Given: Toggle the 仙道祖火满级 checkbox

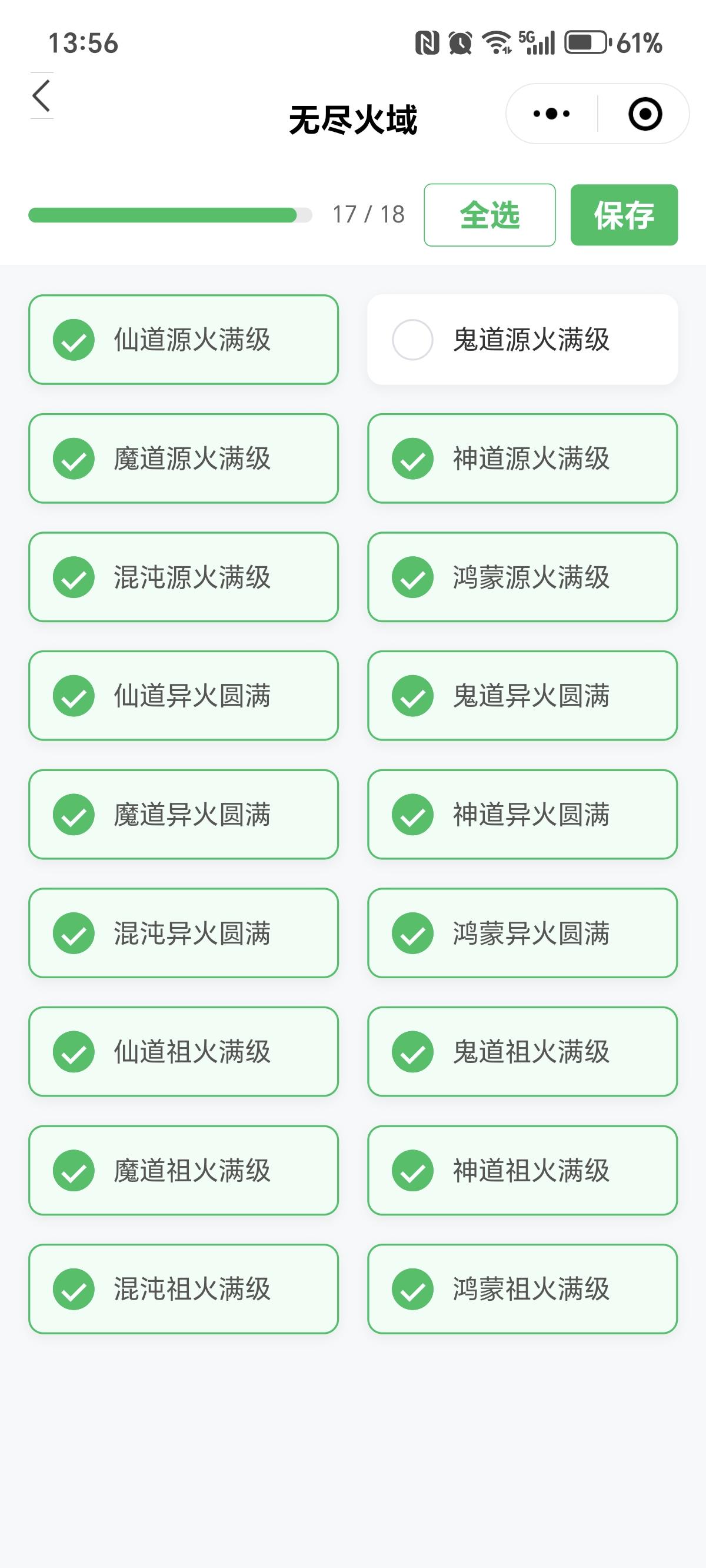Looking at the screenshot, I should click(183, 1052).
